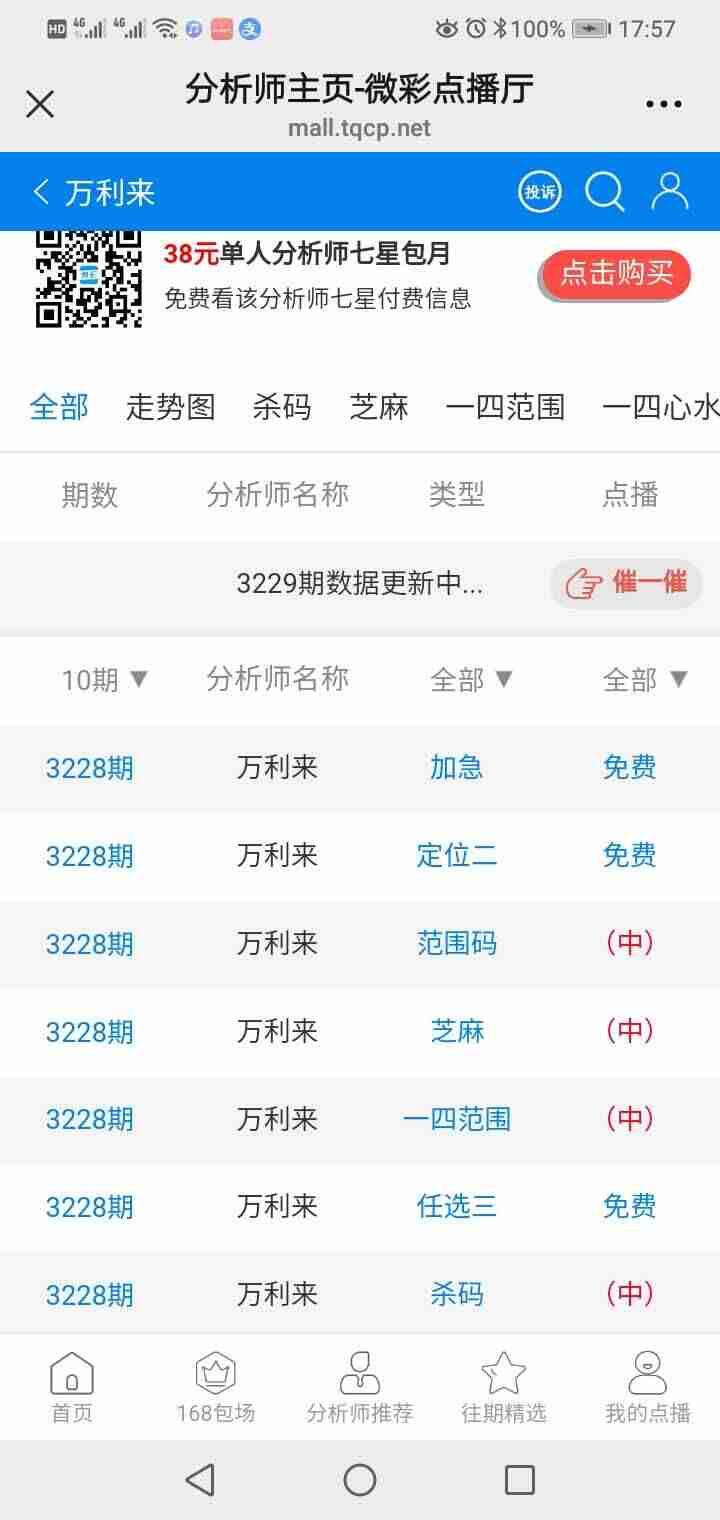Click the 点击购买 purchase button
The height and width of the screenshot is (1520, 720).
(614, 276)
